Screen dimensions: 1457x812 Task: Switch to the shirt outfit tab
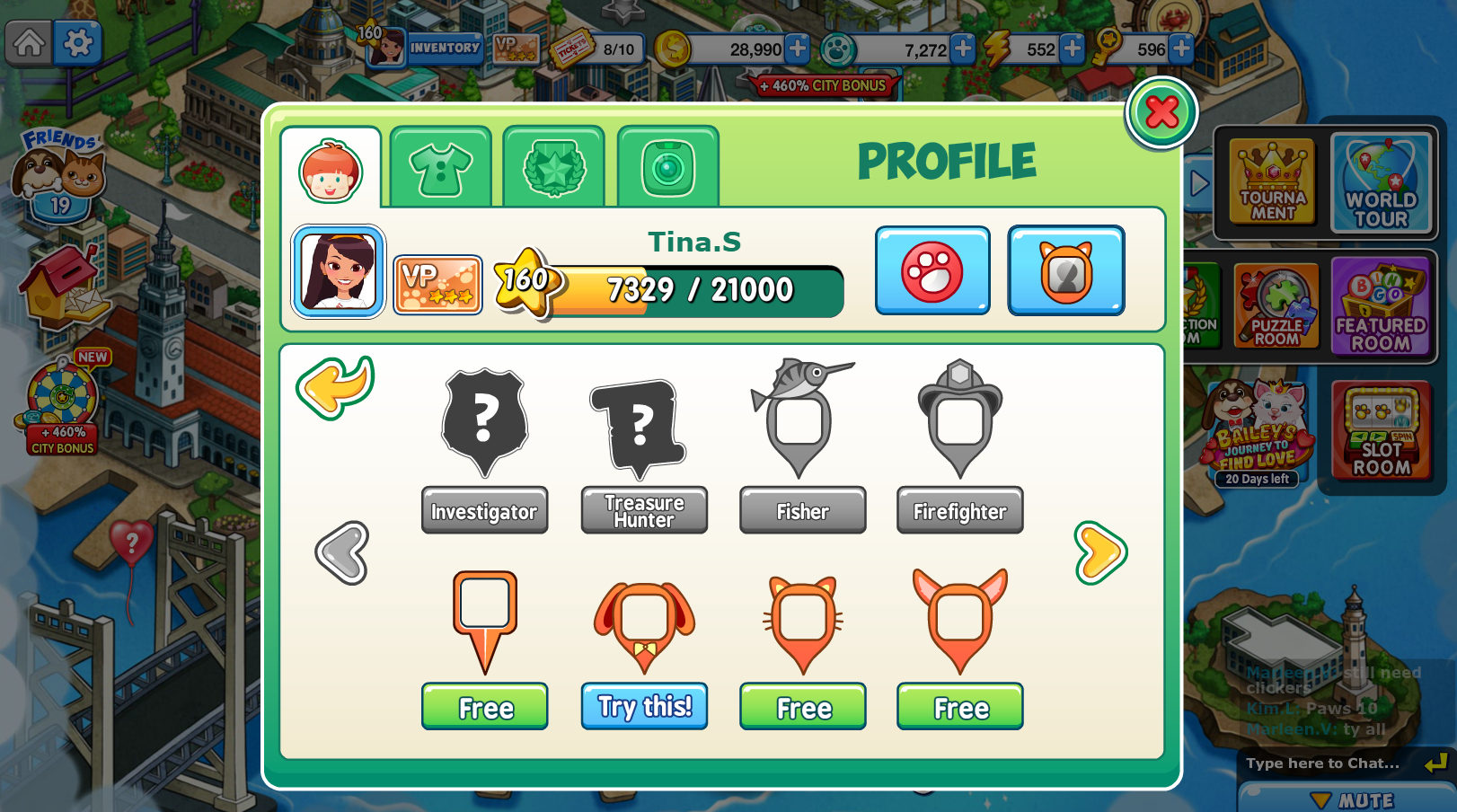point(440,168)
